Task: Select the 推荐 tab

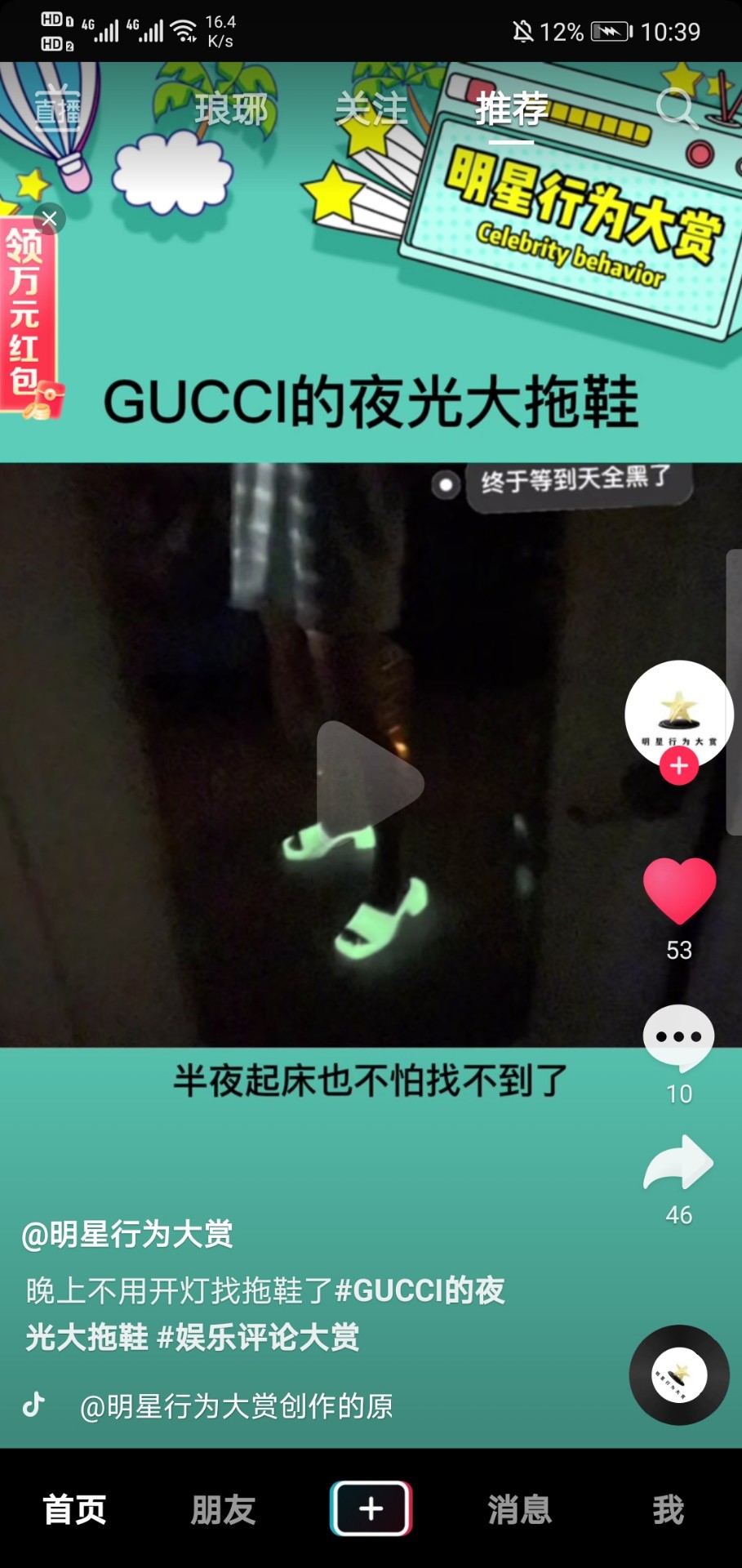Action: pyautogui.click(x=512, y=109)
